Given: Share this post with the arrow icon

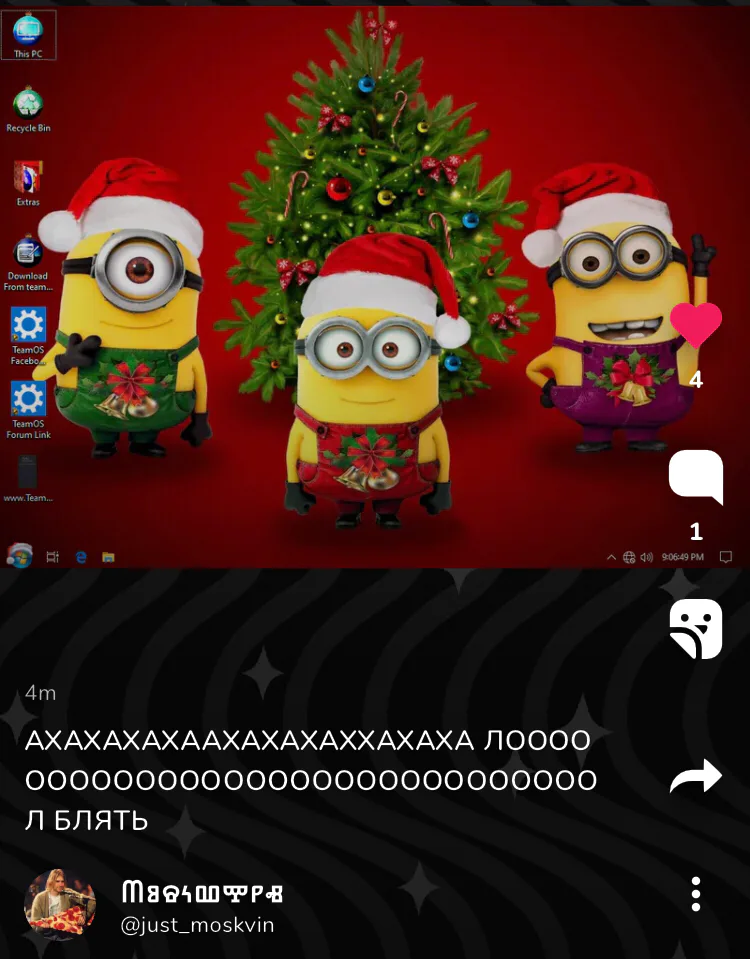Looking at the screenshot, I should click(x=696, y=776).
